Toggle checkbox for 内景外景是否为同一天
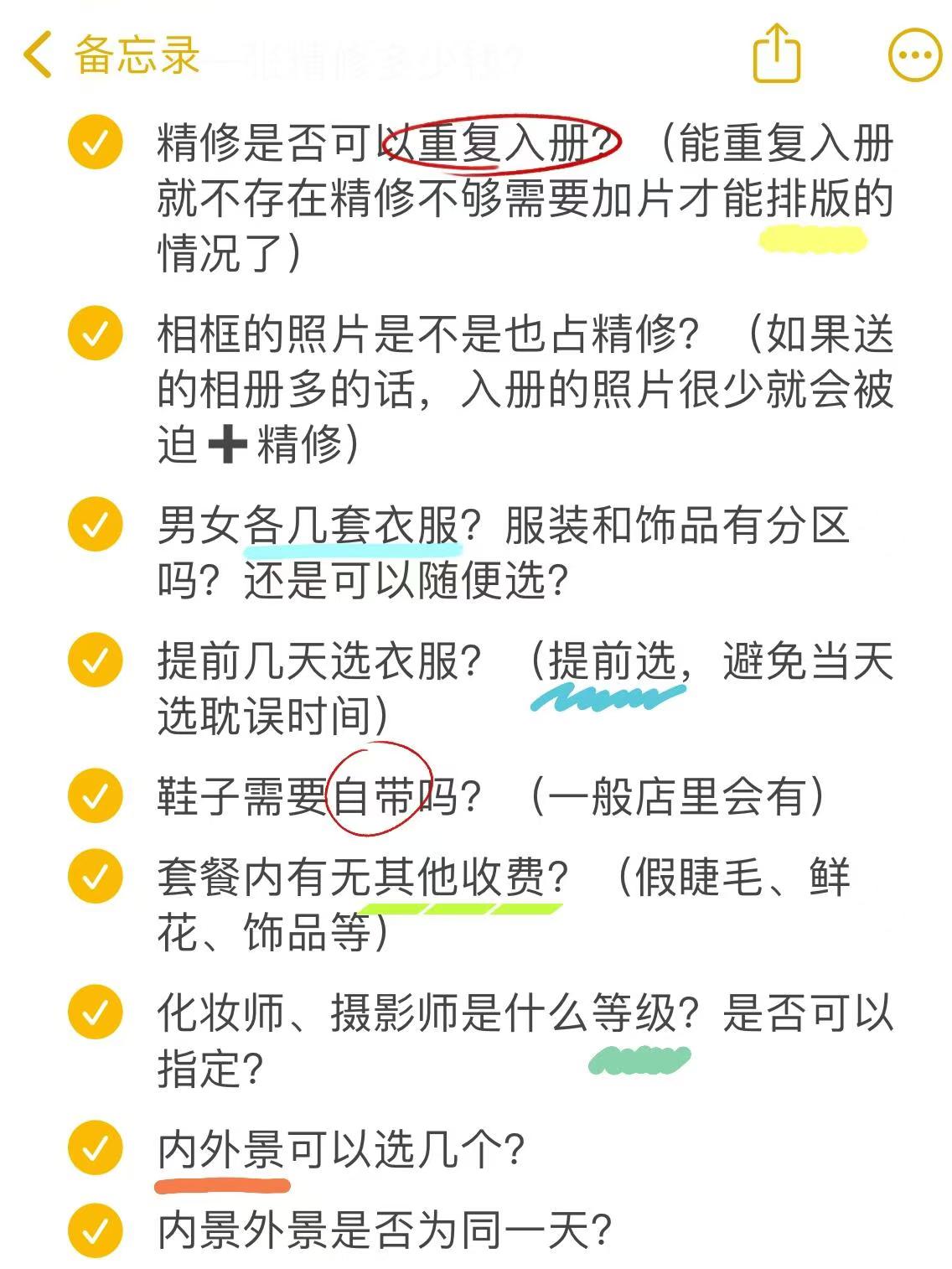 click(x=96, y=1230)
